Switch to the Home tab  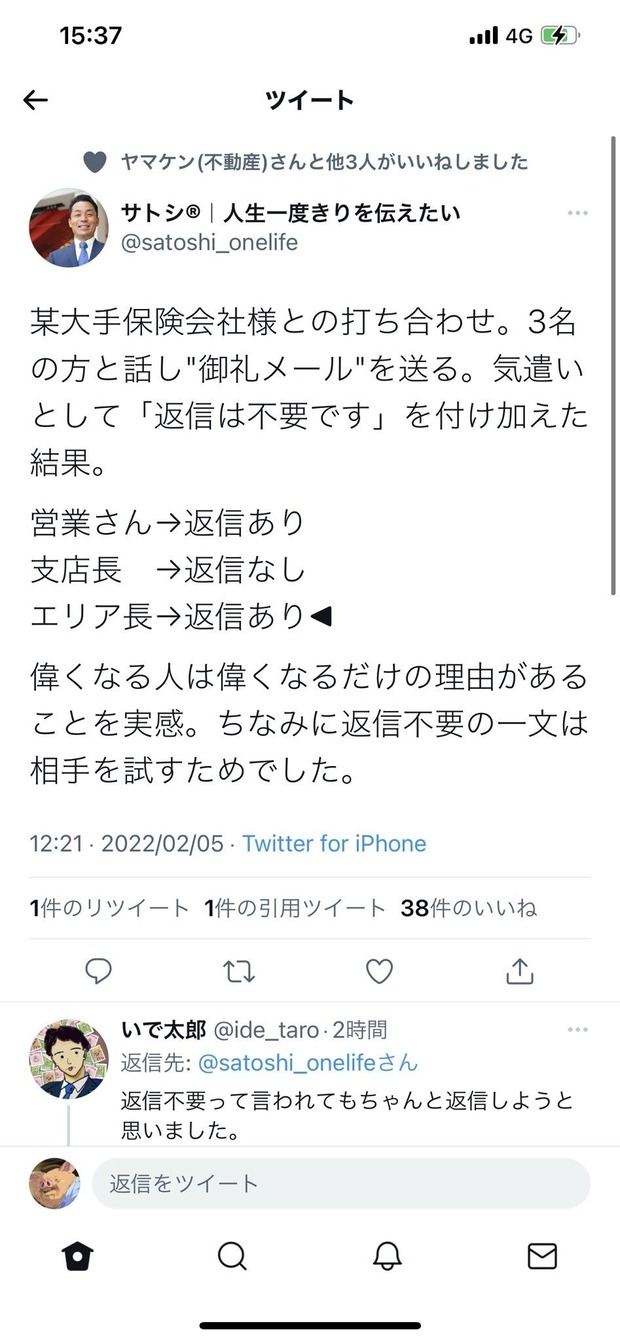click(x=77, y=1256)
